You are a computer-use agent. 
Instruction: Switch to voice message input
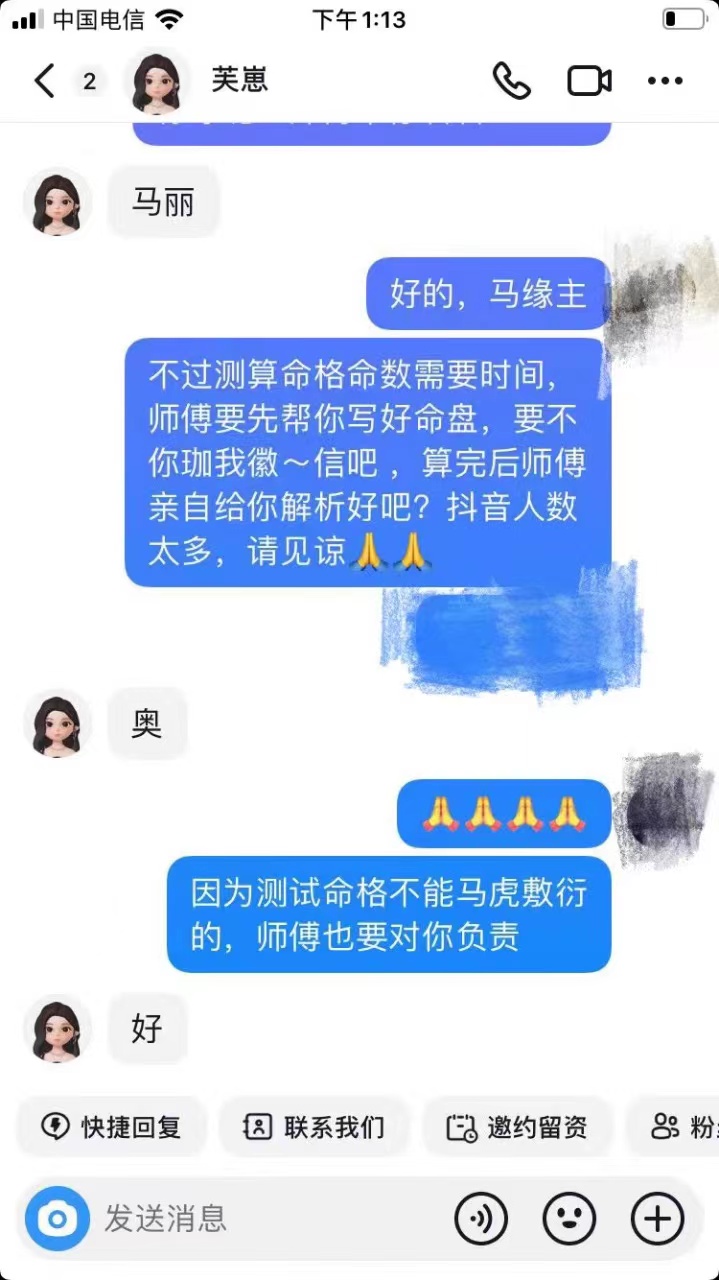[x=481, y=1218]
